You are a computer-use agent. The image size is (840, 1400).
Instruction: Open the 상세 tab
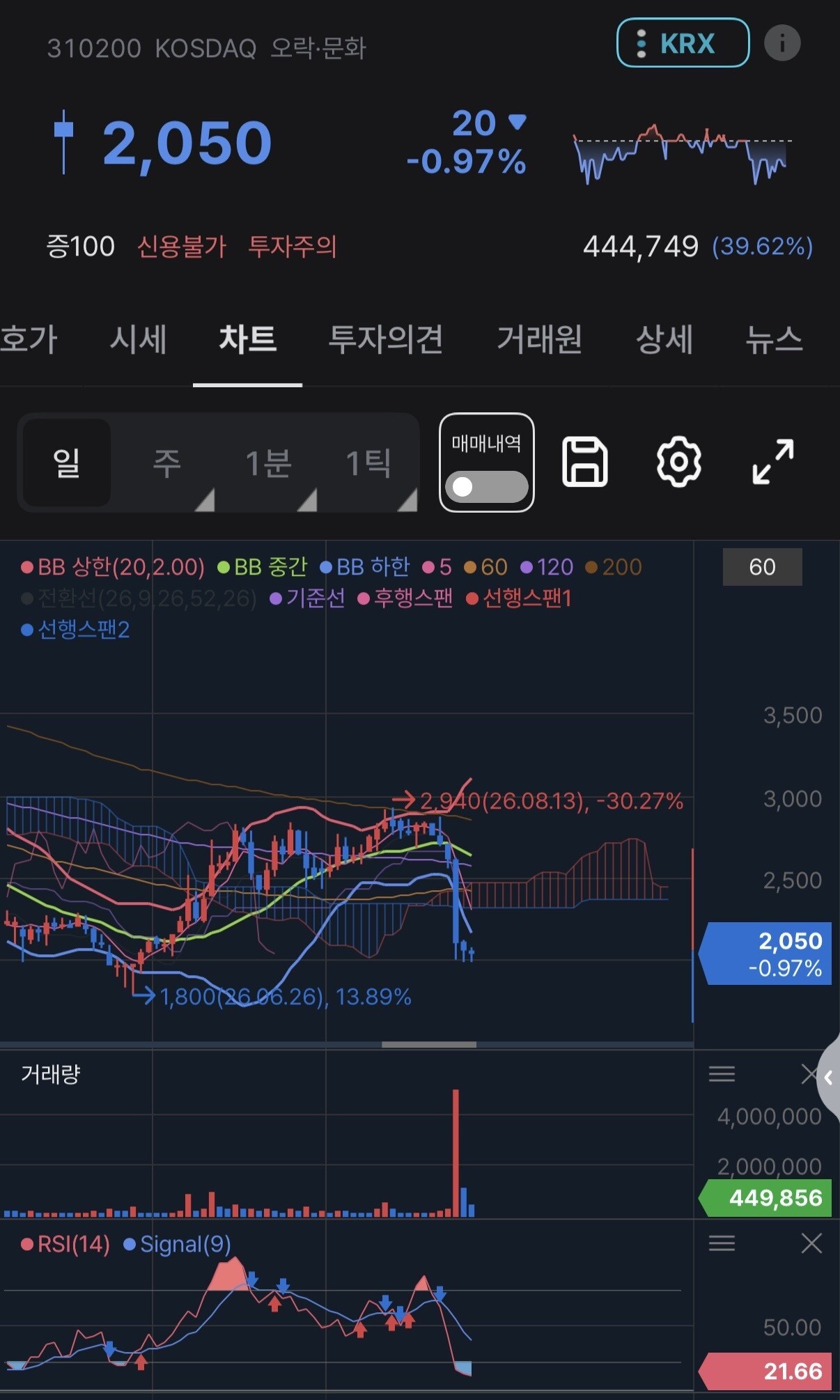[664, 340]
